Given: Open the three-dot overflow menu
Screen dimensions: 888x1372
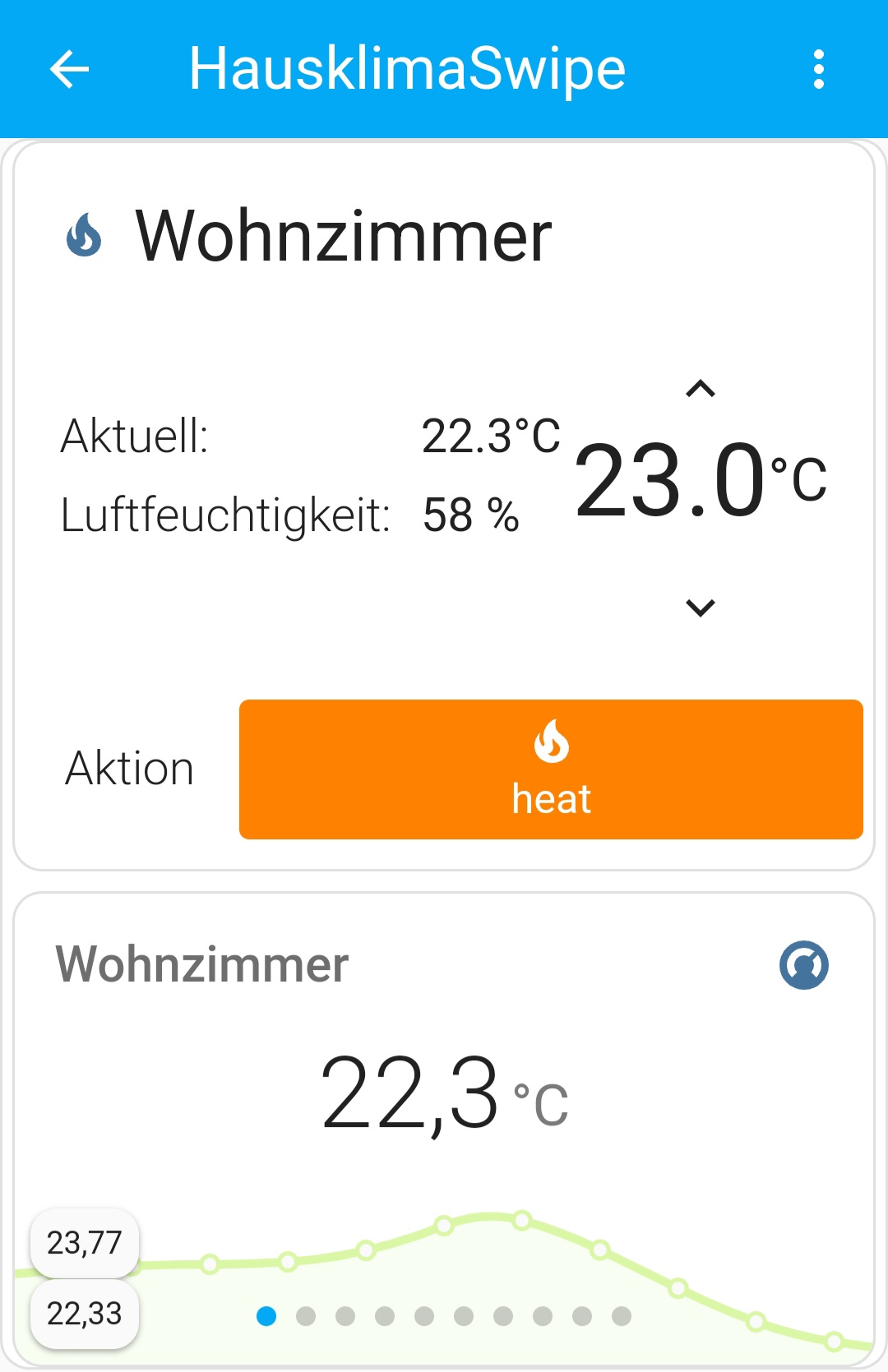Looking at the screenshot, I should pyautogui.click(x=818, y=69).
